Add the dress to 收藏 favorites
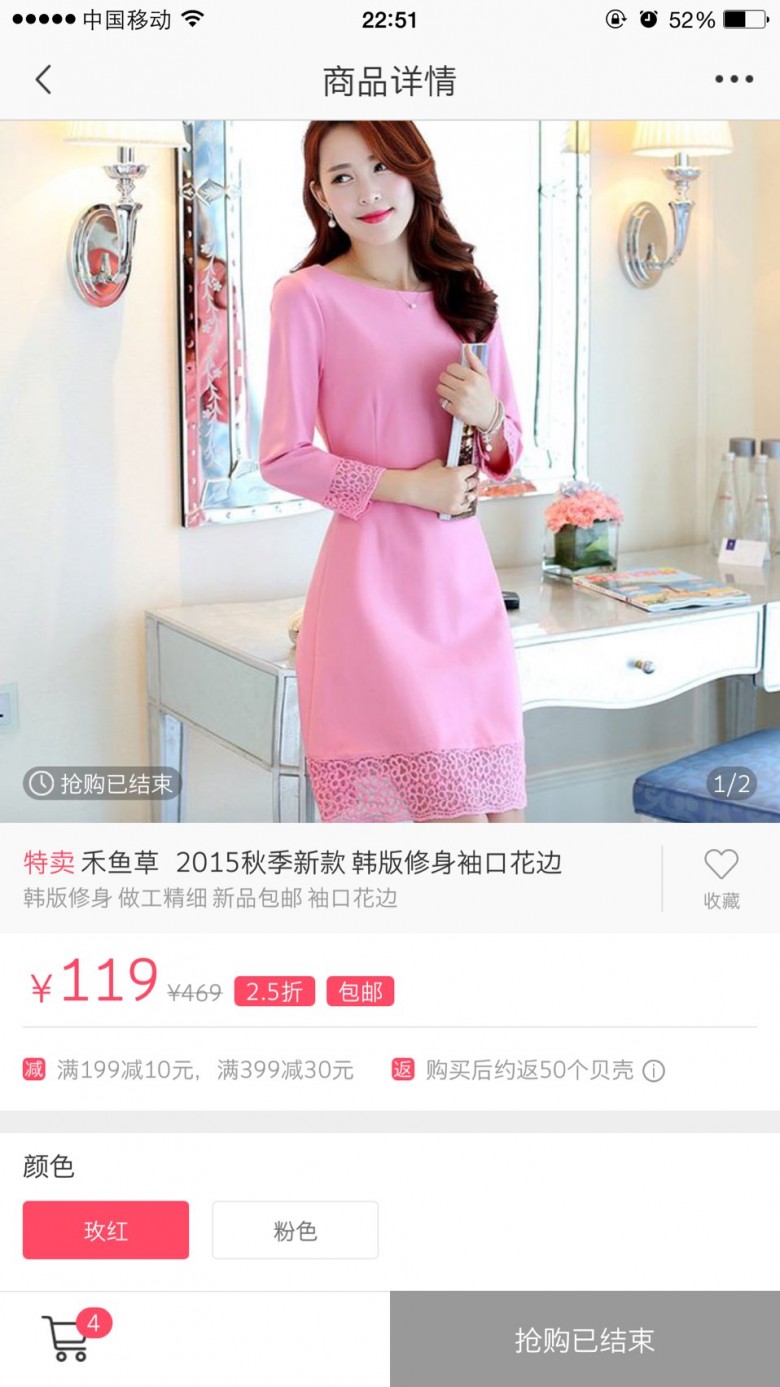Viewport: 780px width, 1387px height. point(721,879)
